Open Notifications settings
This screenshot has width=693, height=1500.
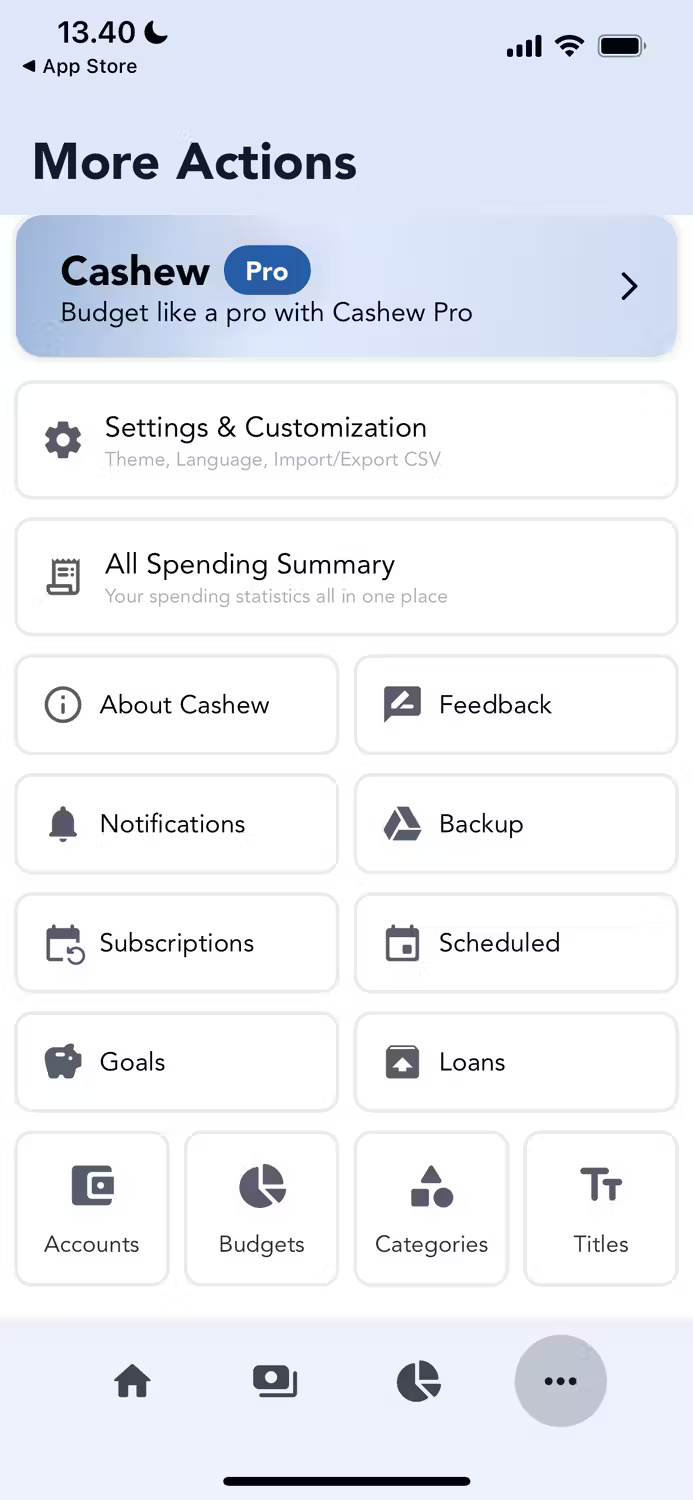pos(177,824)
